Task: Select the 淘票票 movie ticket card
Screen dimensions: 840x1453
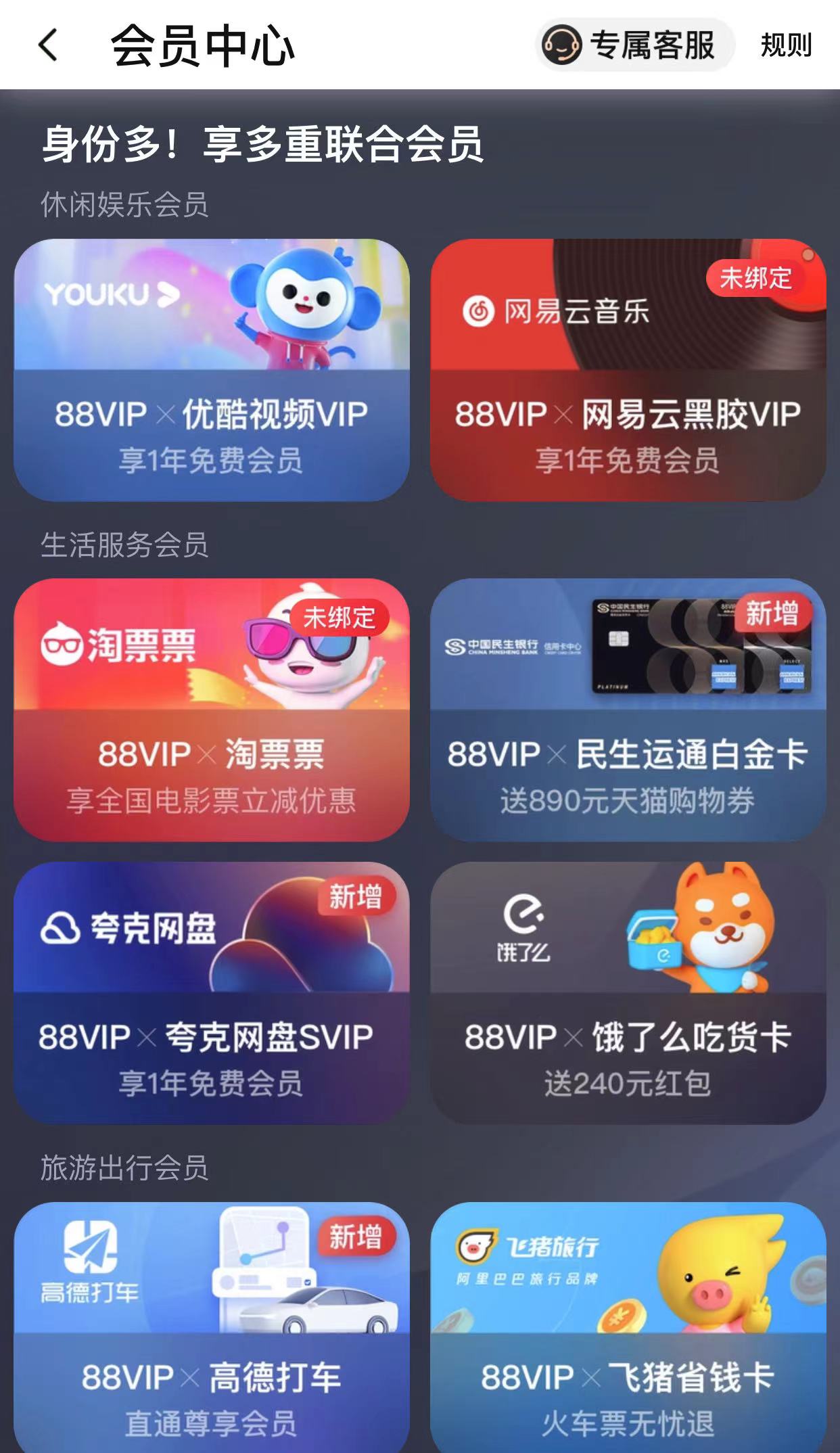Action: pyautogui.click(x=211, y=710)
